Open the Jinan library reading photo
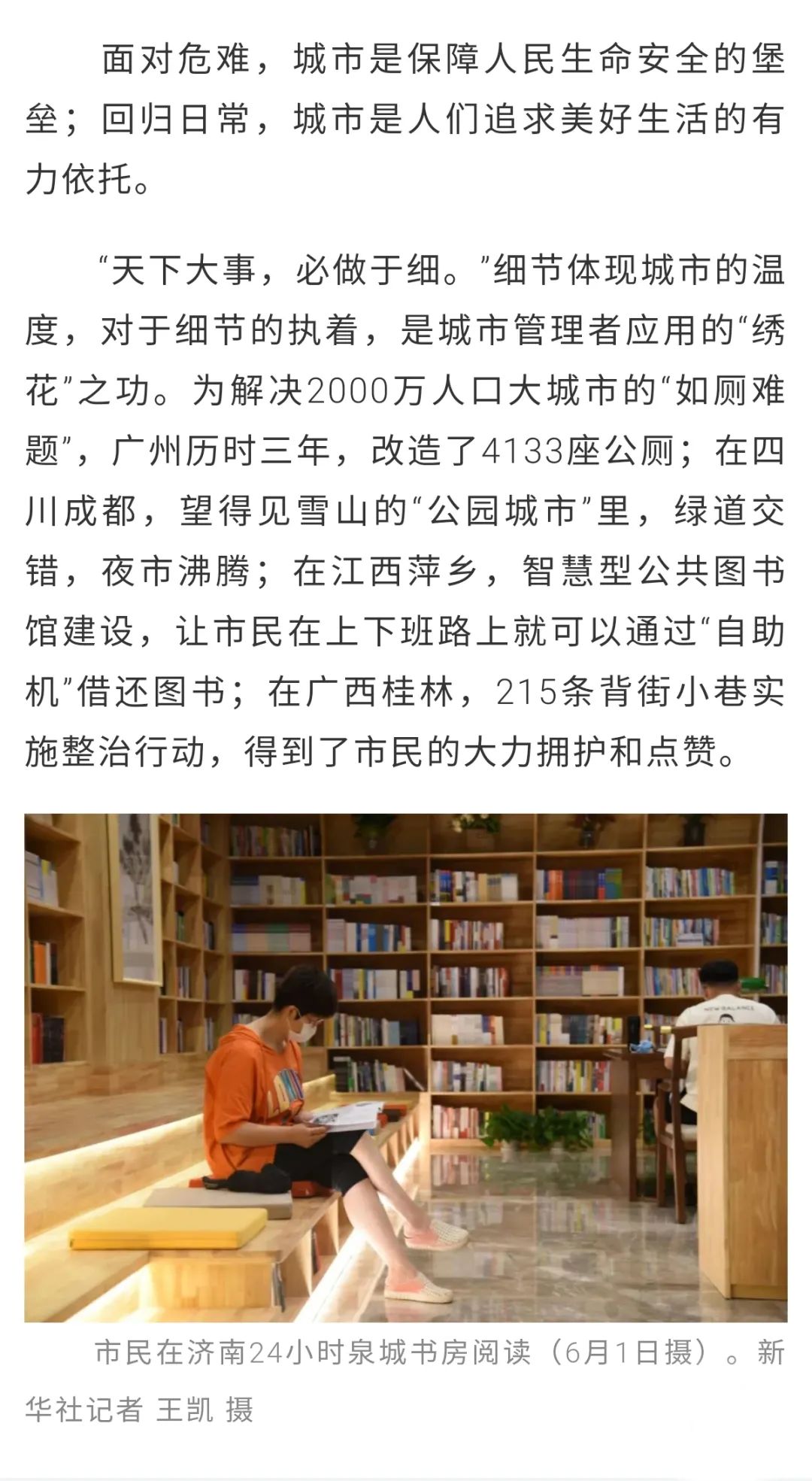This screenshot has height=1481, width=812. [406, 1068]
